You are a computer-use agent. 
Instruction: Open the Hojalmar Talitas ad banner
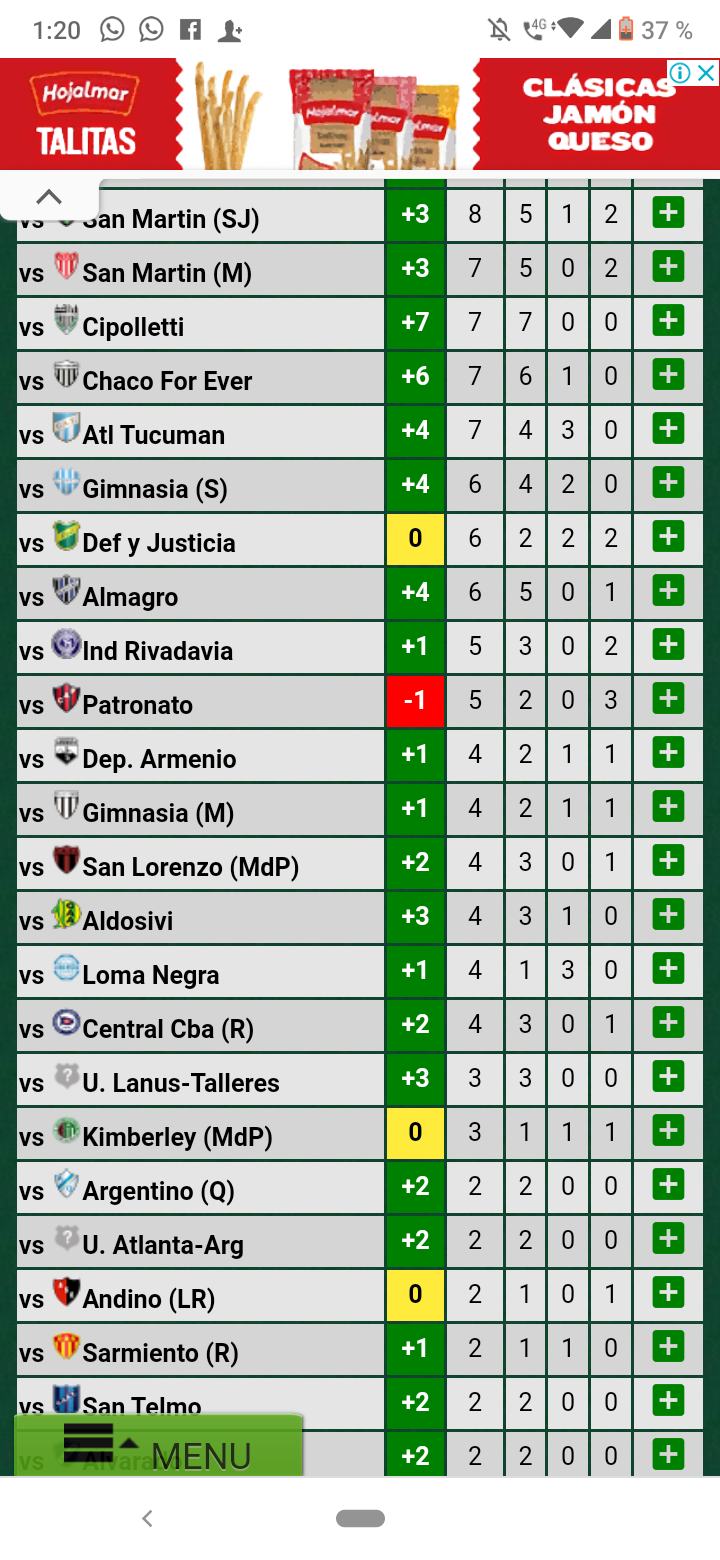tap(360, 114)
